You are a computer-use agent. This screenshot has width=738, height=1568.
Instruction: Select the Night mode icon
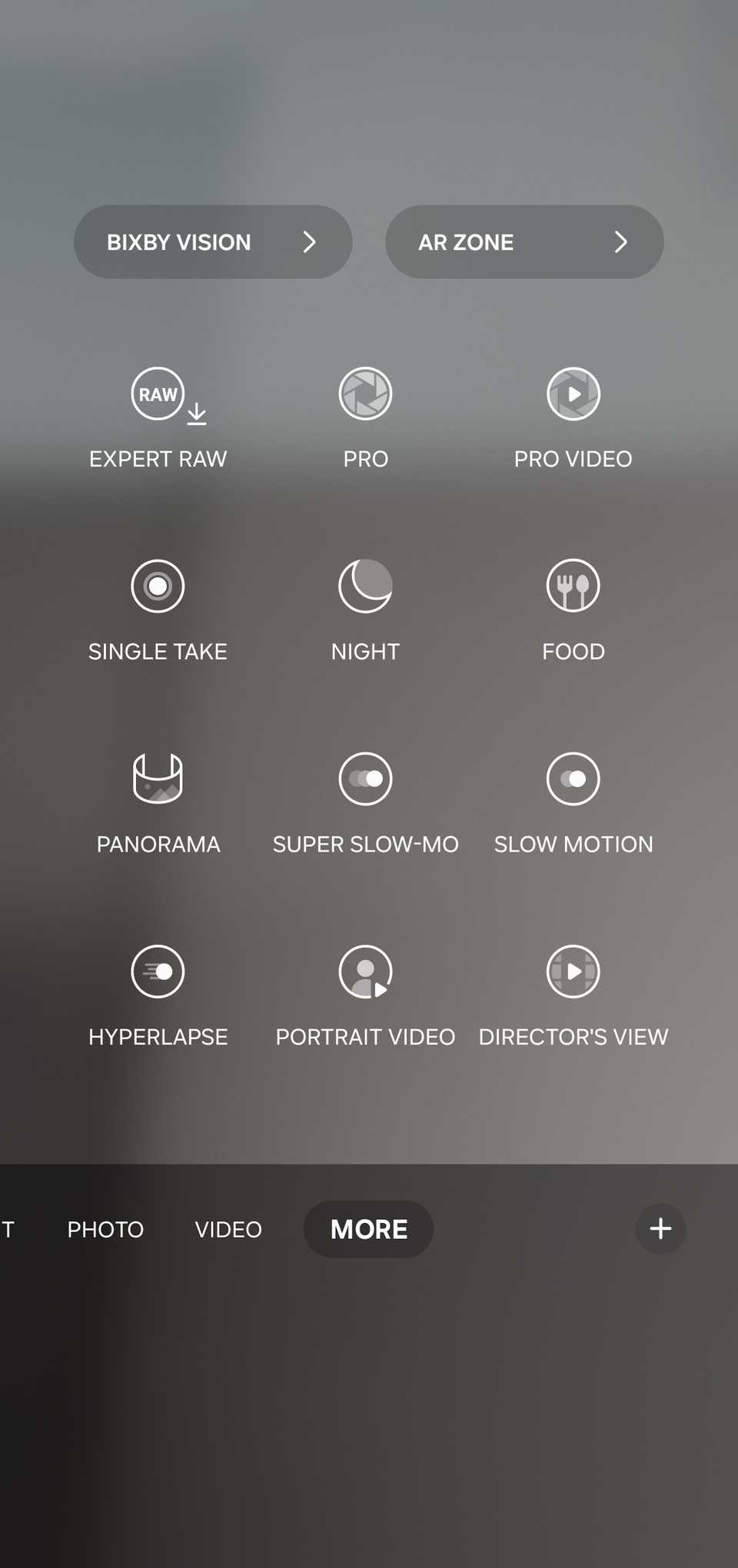point(365,586)
